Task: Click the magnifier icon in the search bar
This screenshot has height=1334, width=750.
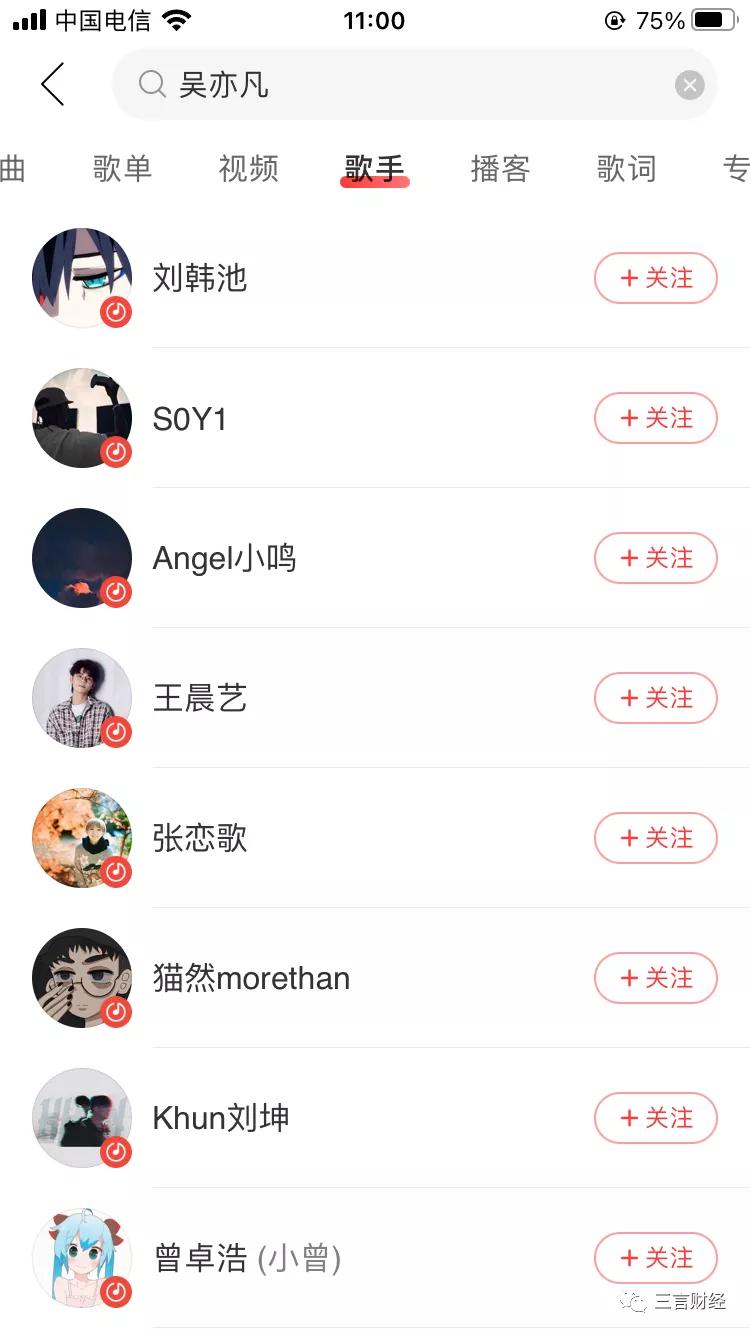Action: [x=151, y=84]
